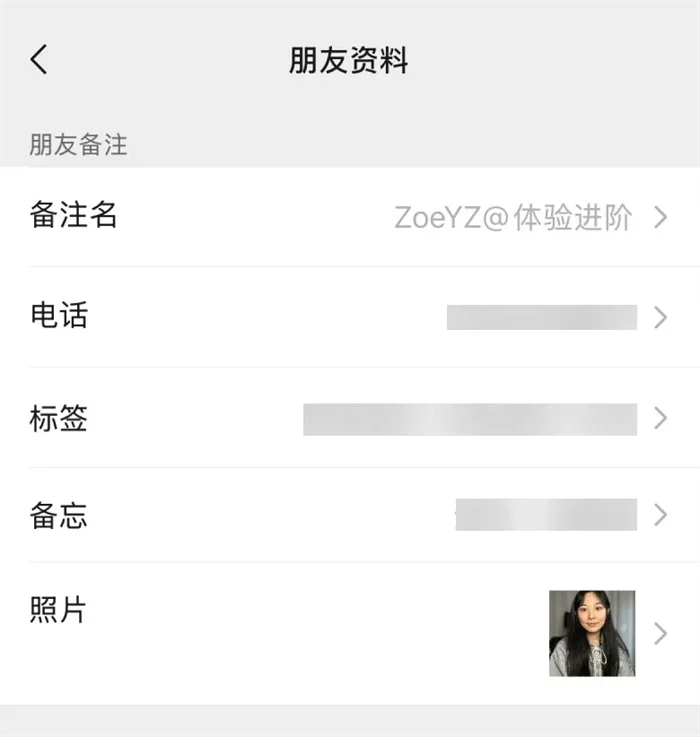
Task: Open the 标签 row
Action: [x=350, y=418]
